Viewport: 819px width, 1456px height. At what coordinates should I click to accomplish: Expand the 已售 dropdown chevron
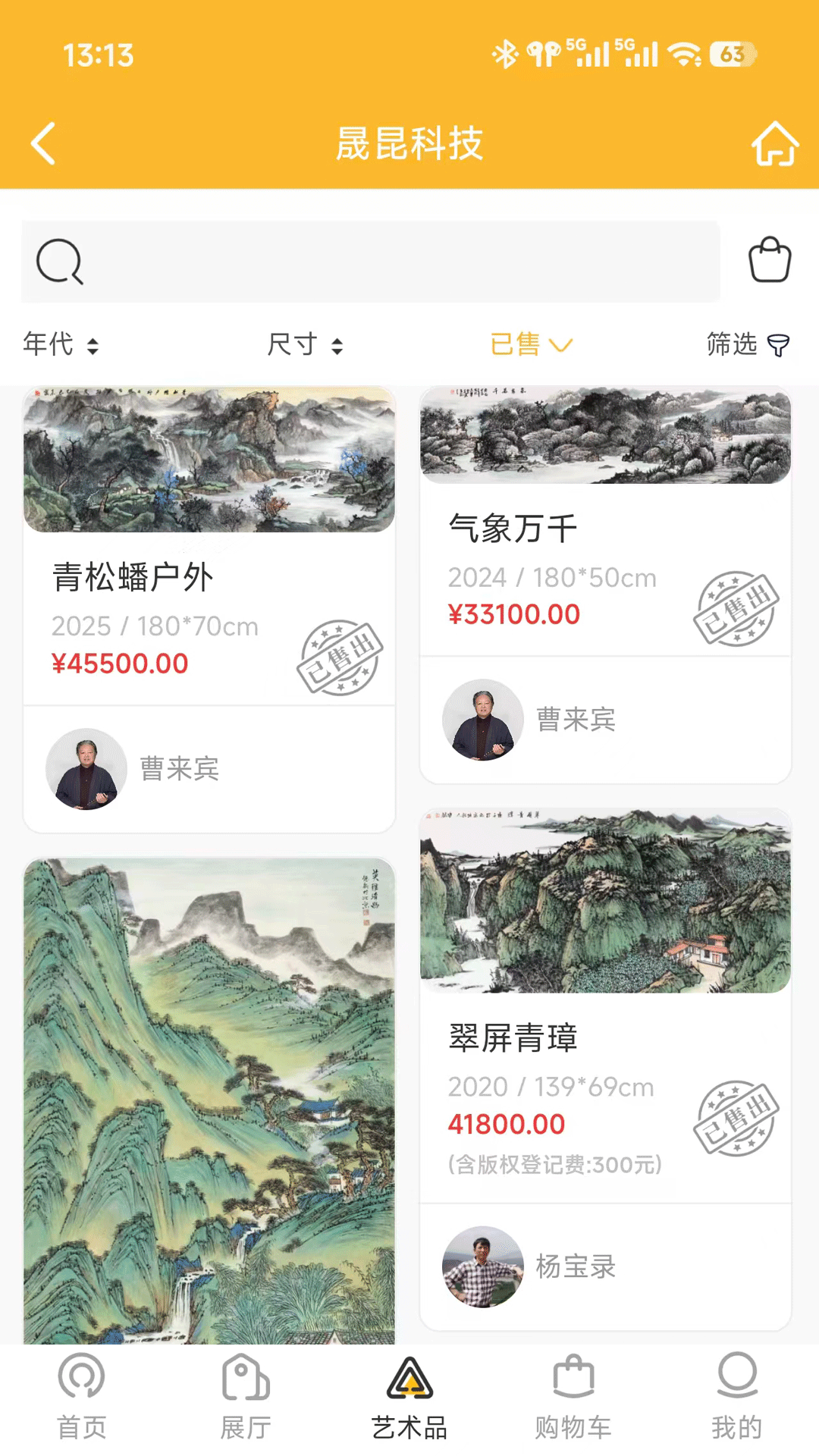click(x=561, y=345)
